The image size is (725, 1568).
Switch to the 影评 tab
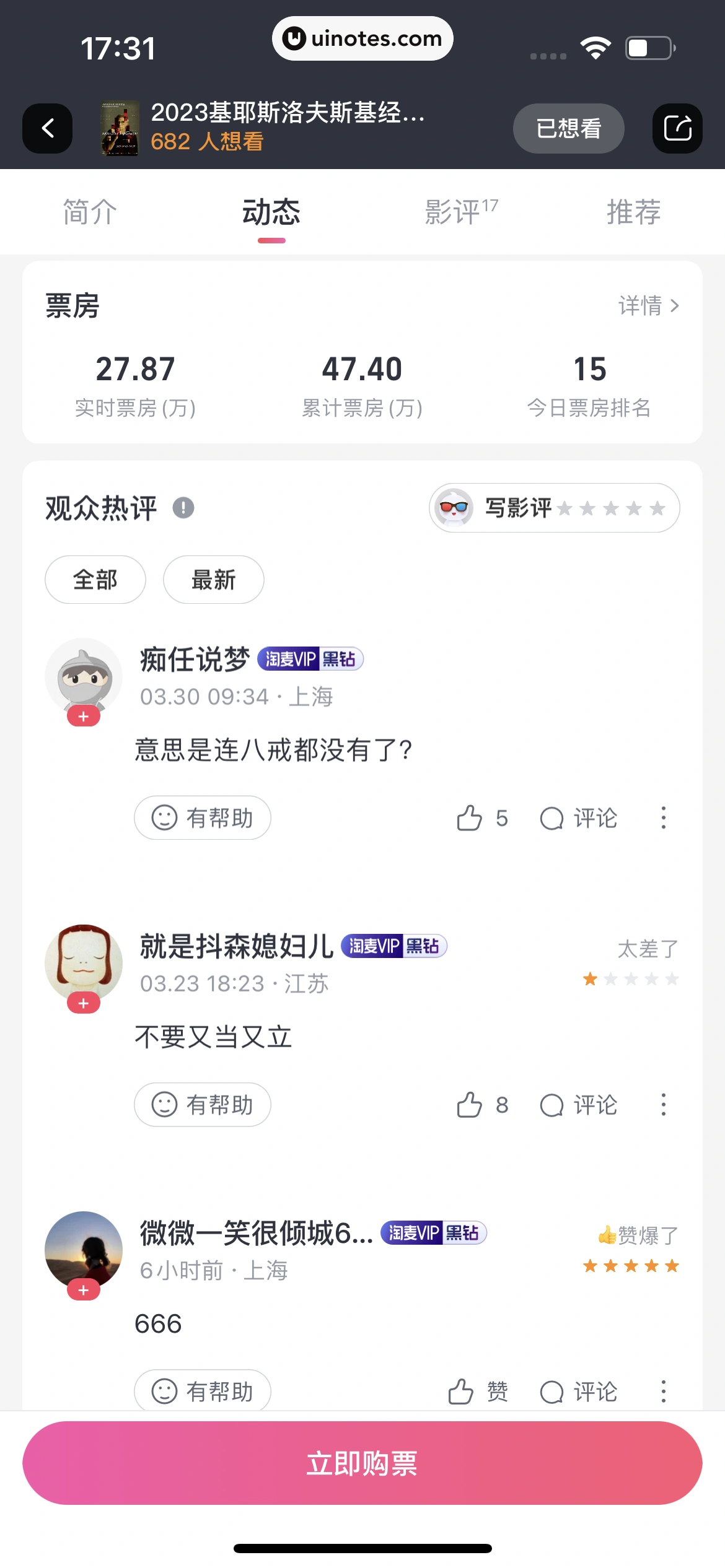(460, 212)
